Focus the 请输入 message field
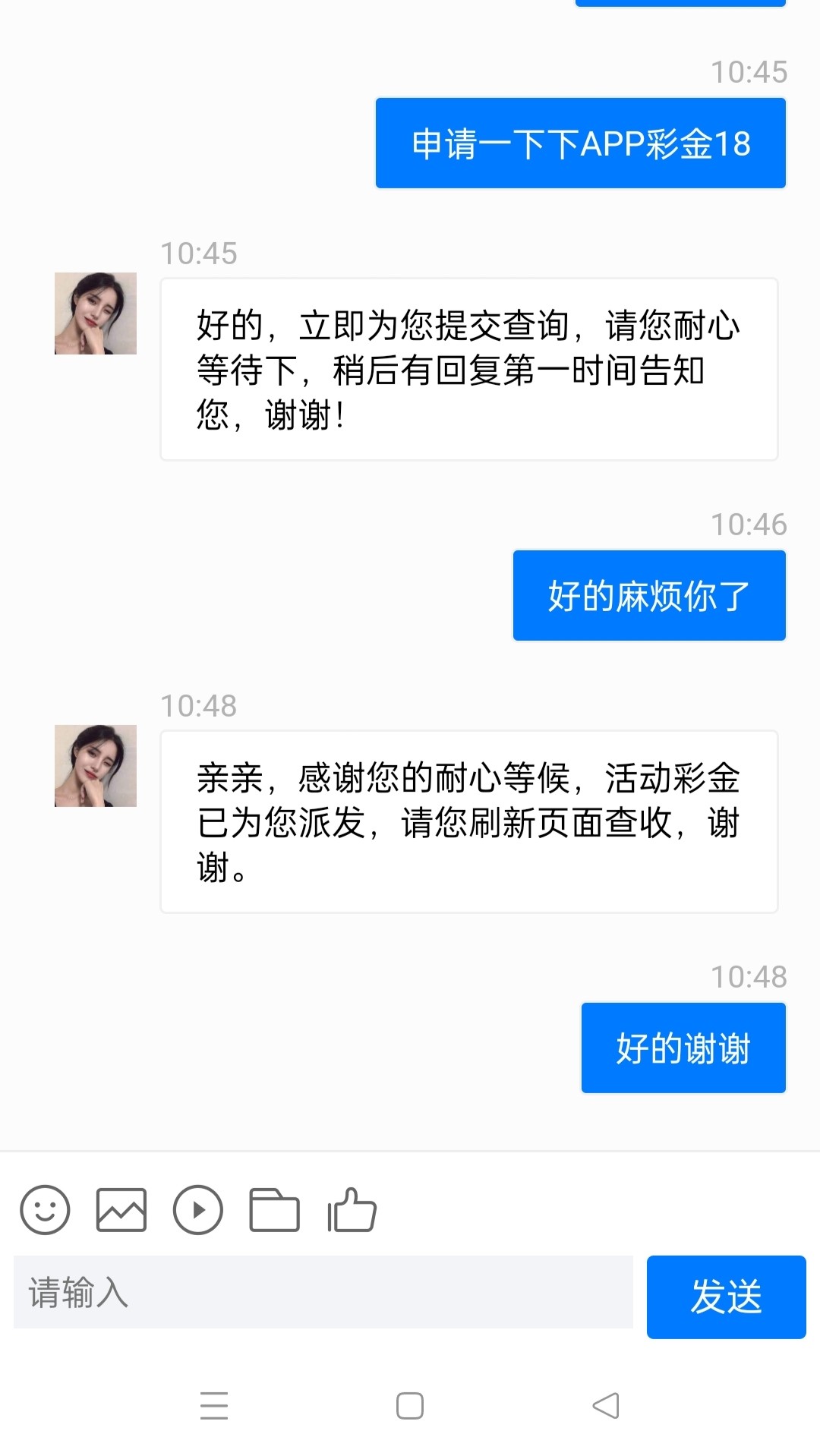Screen dimensions: 820x1456 [323, 1292]
